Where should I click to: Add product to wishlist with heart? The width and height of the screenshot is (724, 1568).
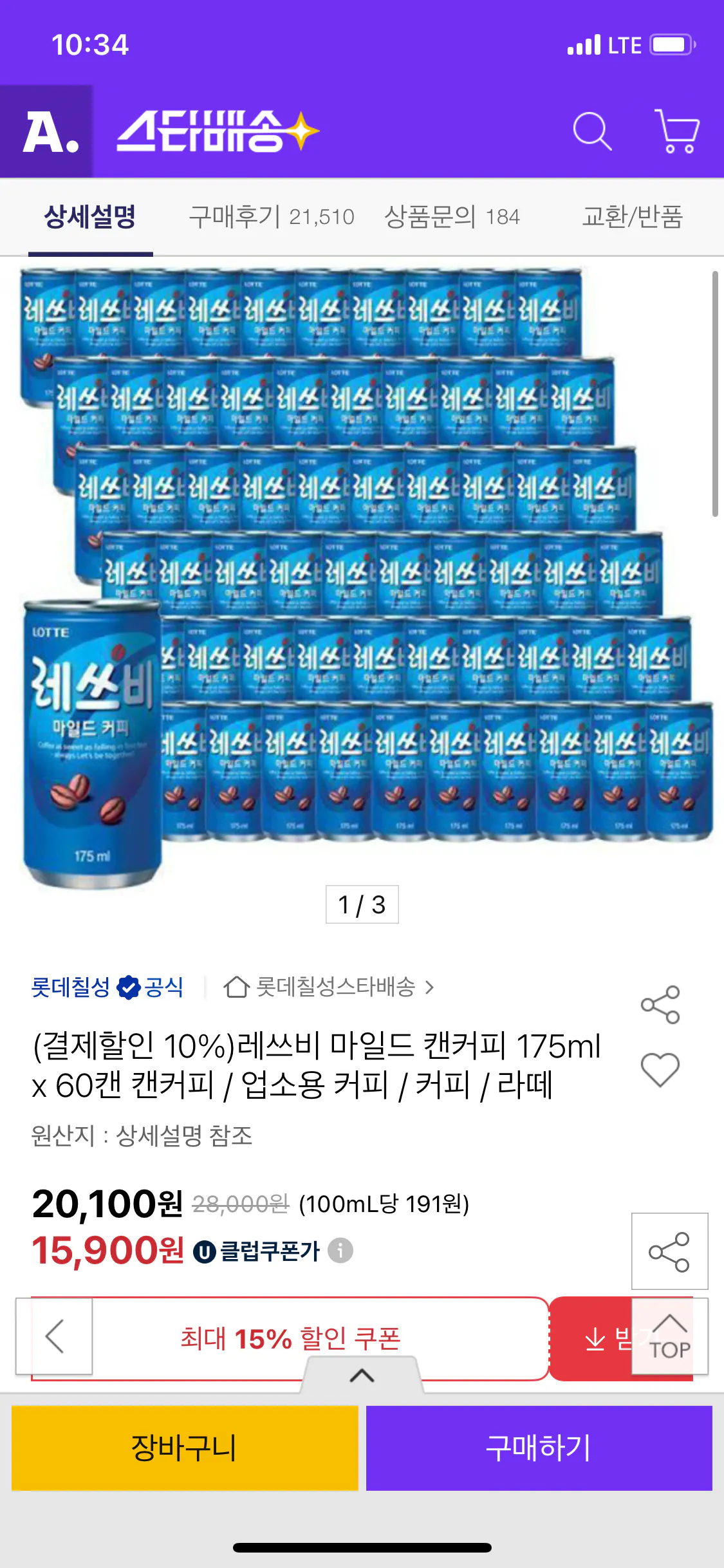(x=660, y=1069)
